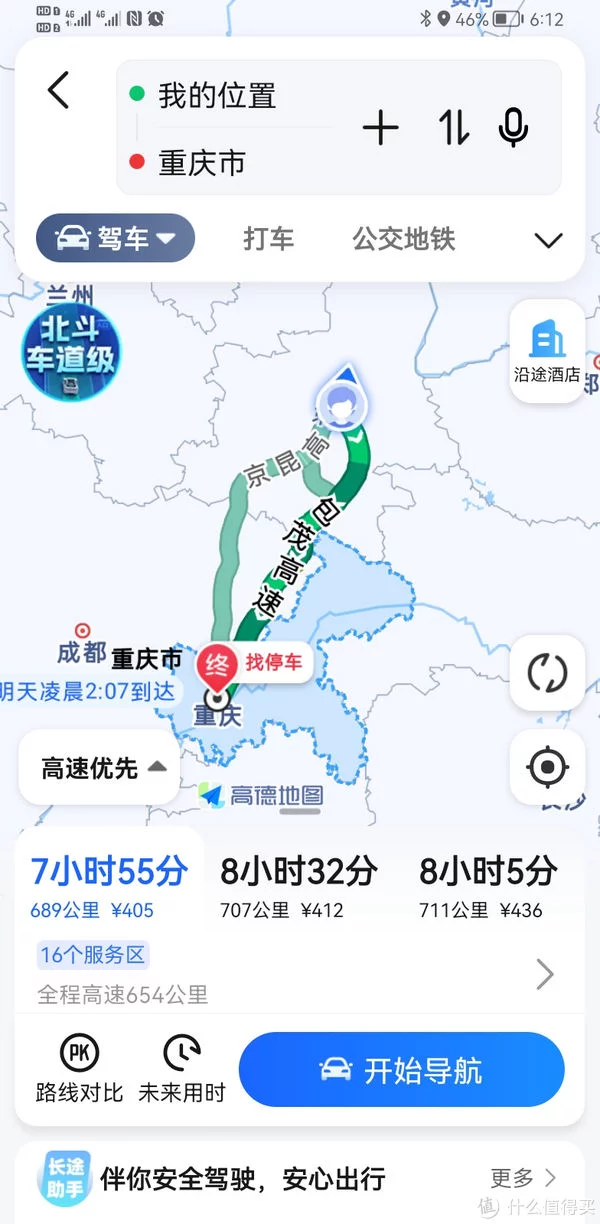Switch to the 打车 tab
This screenshot has height=1224, width=600.
(269, 239)
